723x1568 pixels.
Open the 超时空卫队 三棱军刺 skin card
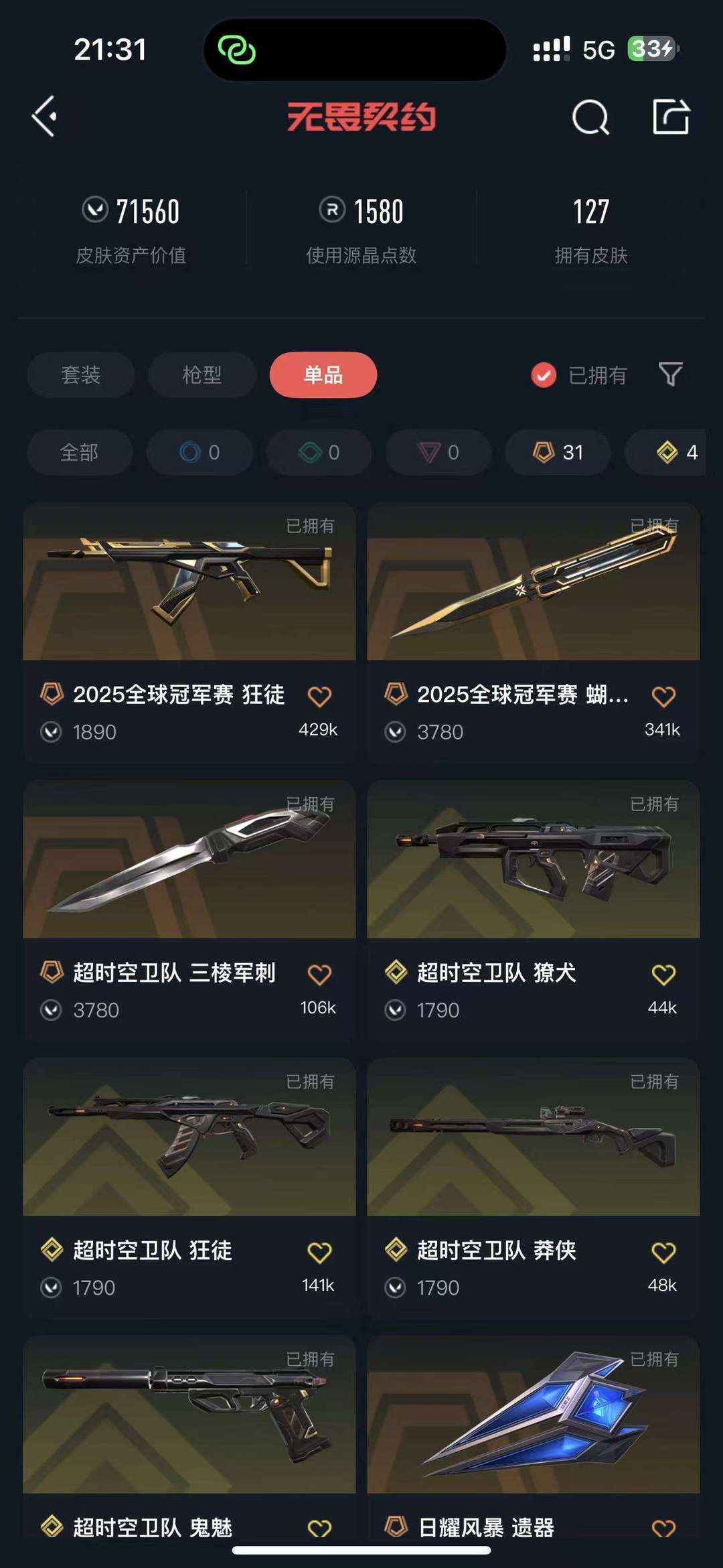point(189,910)
